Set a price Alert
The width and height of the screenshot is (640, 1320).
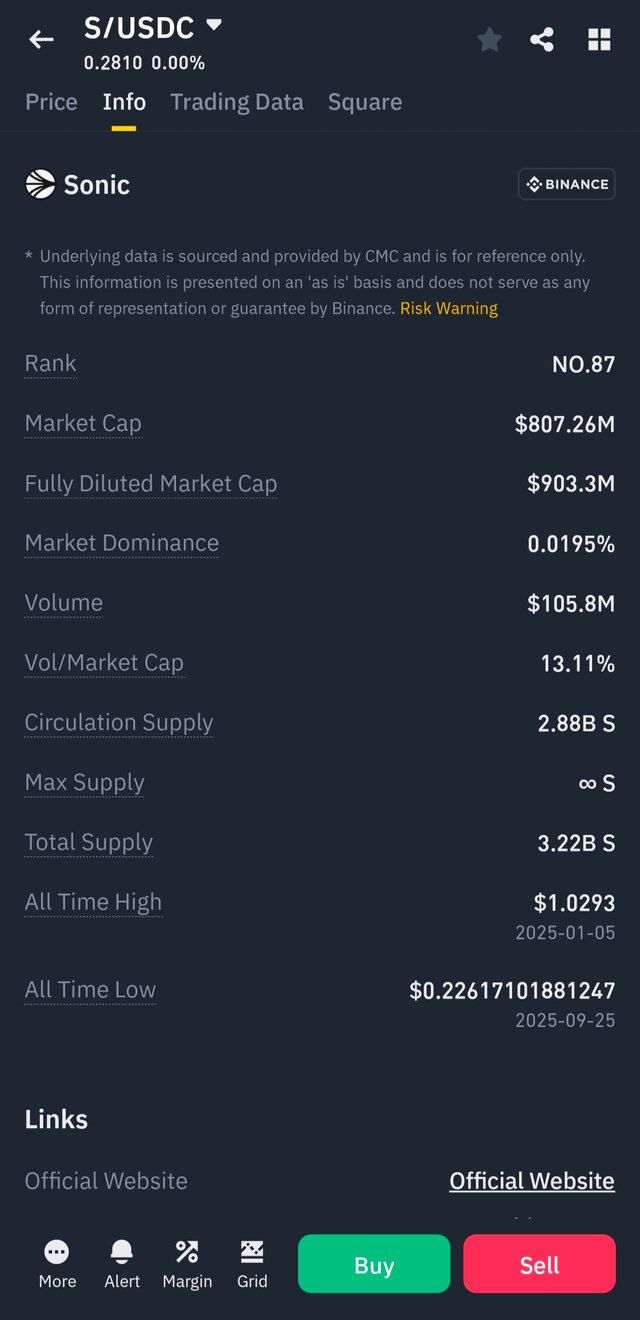(x=122, y=1263)
